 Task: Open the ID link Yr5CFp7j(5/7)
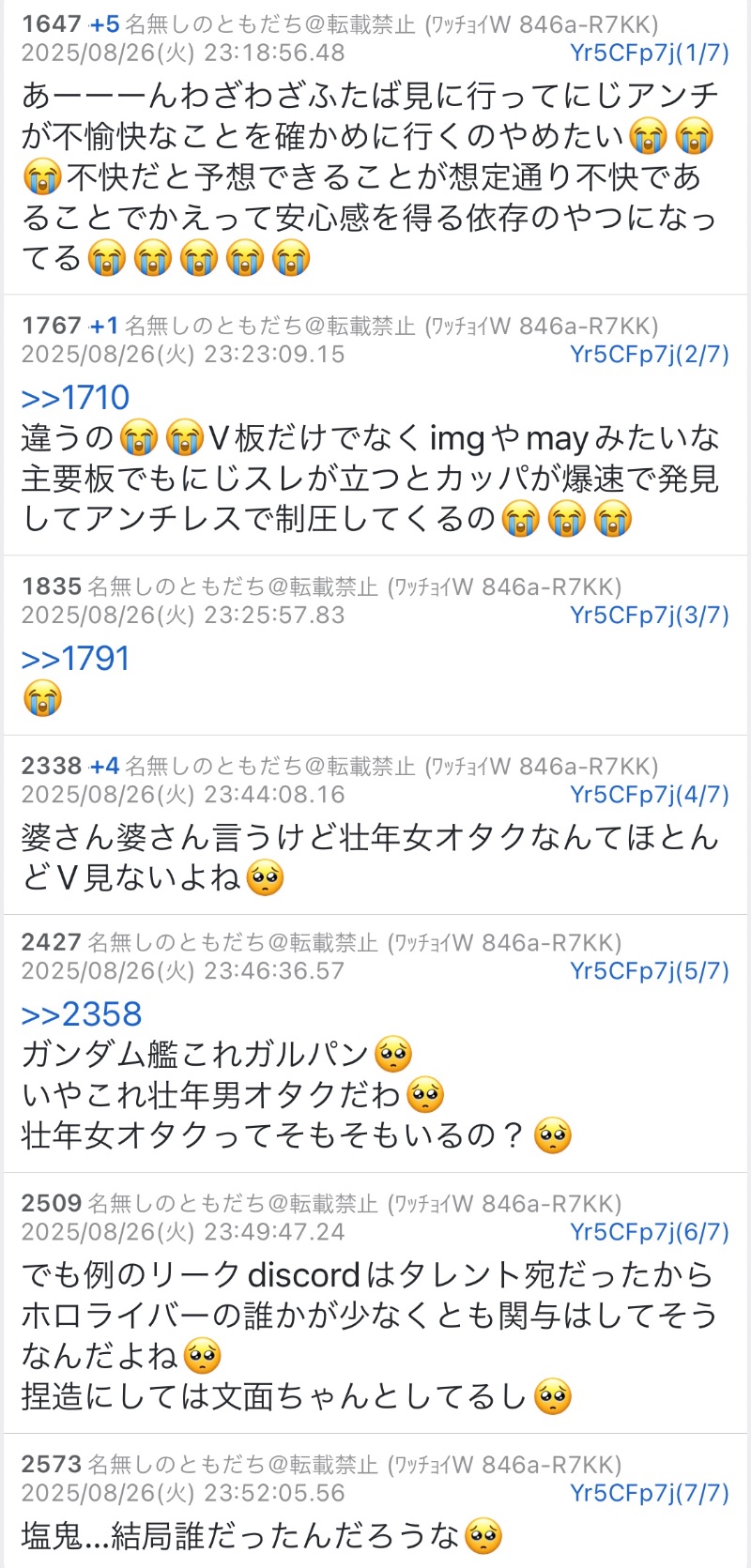click(649, 970)
